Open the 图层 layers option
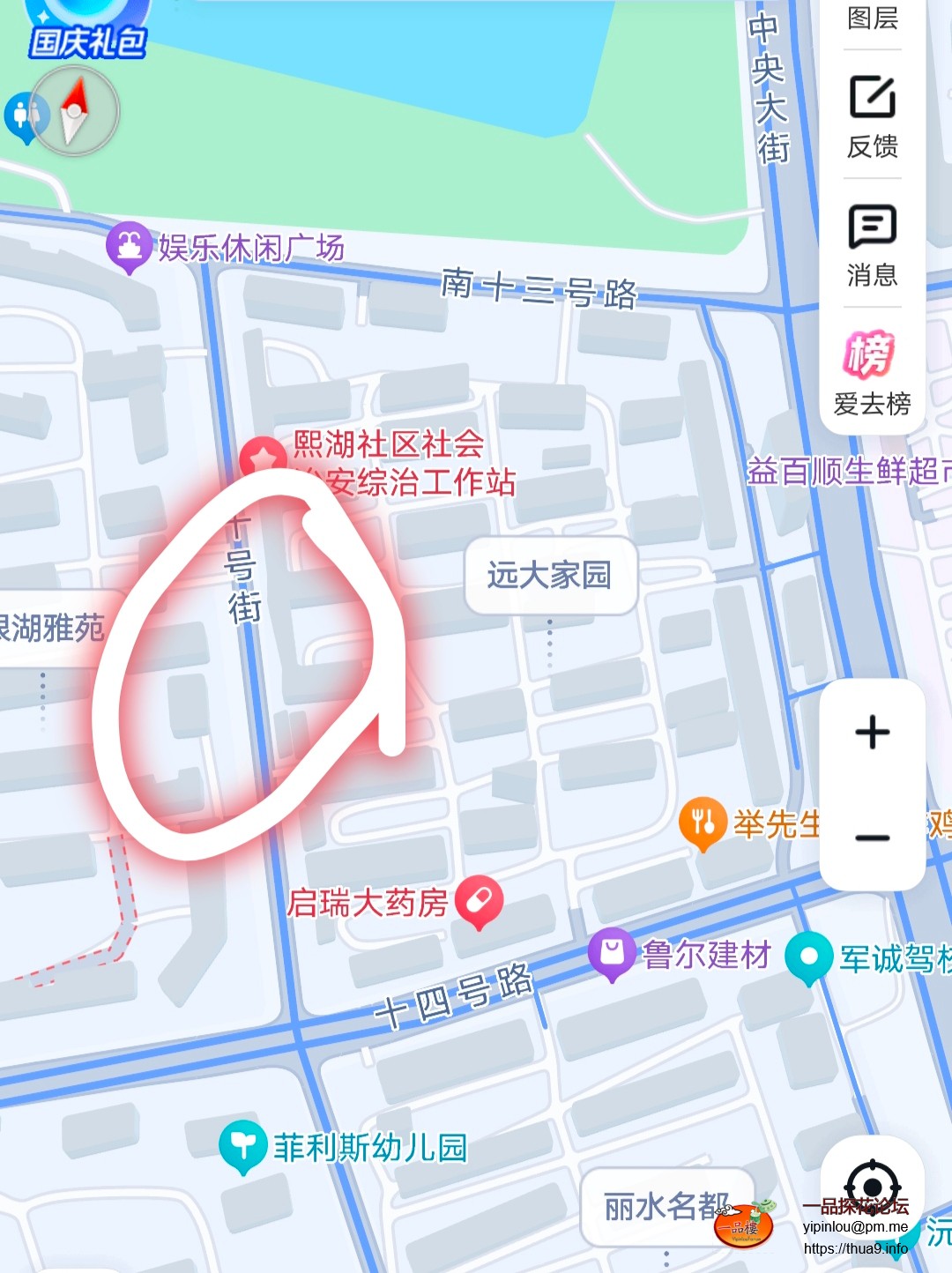952x1273 pixels. (x=872, y=18)
